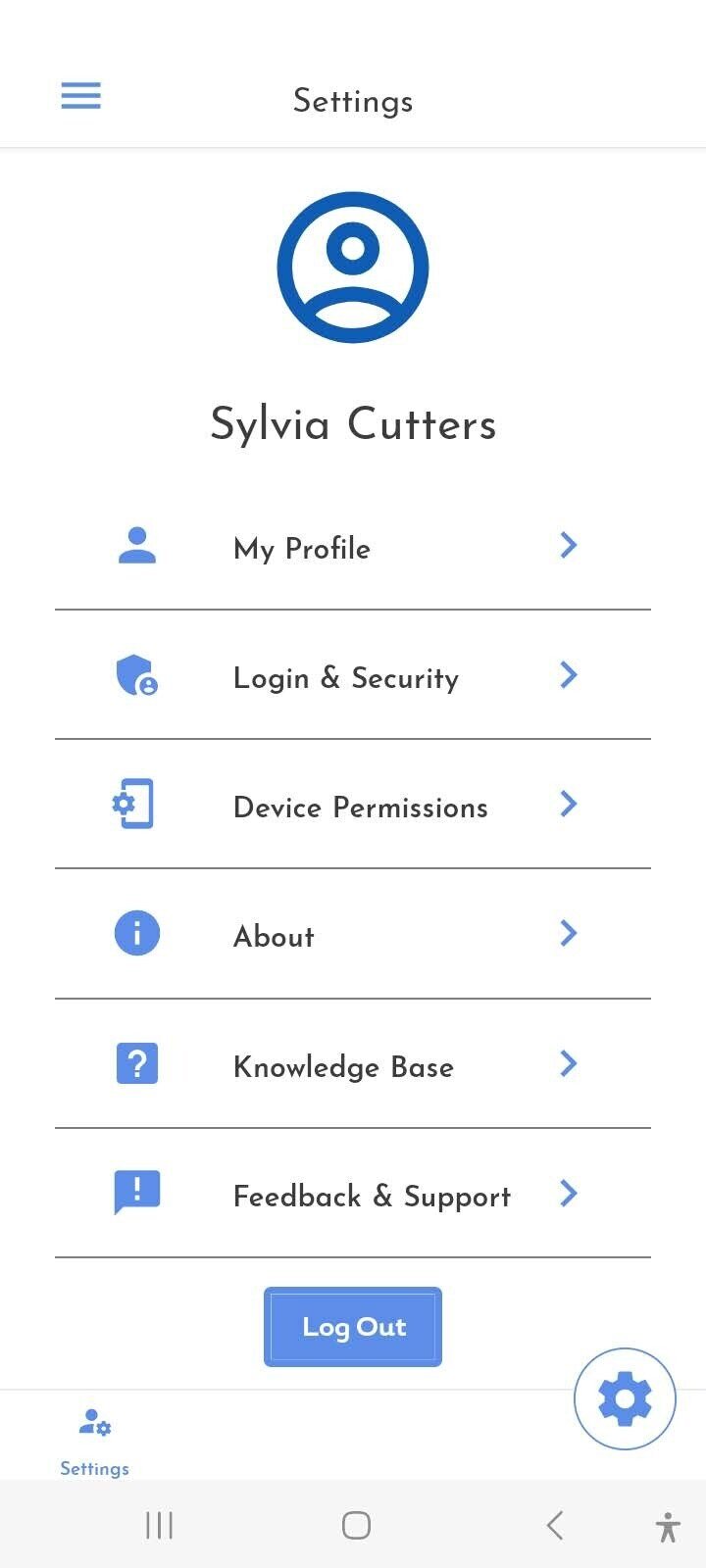Tap the floating gear settings button
This screenshot has height=1568, width=706.
pyautogui.click(x=625, y=1398)
